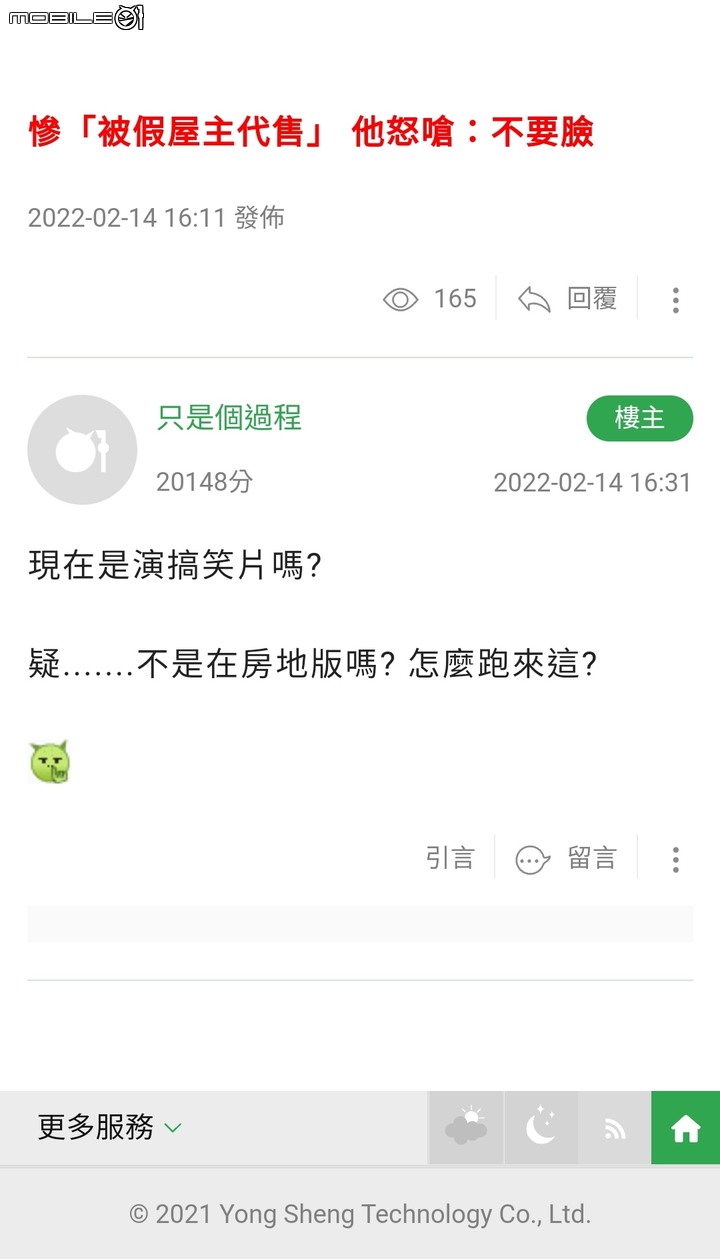Viewport: 720px width, 1259px height.
Task: Tap the Mobile01 logo
Action: click(77, 17)
